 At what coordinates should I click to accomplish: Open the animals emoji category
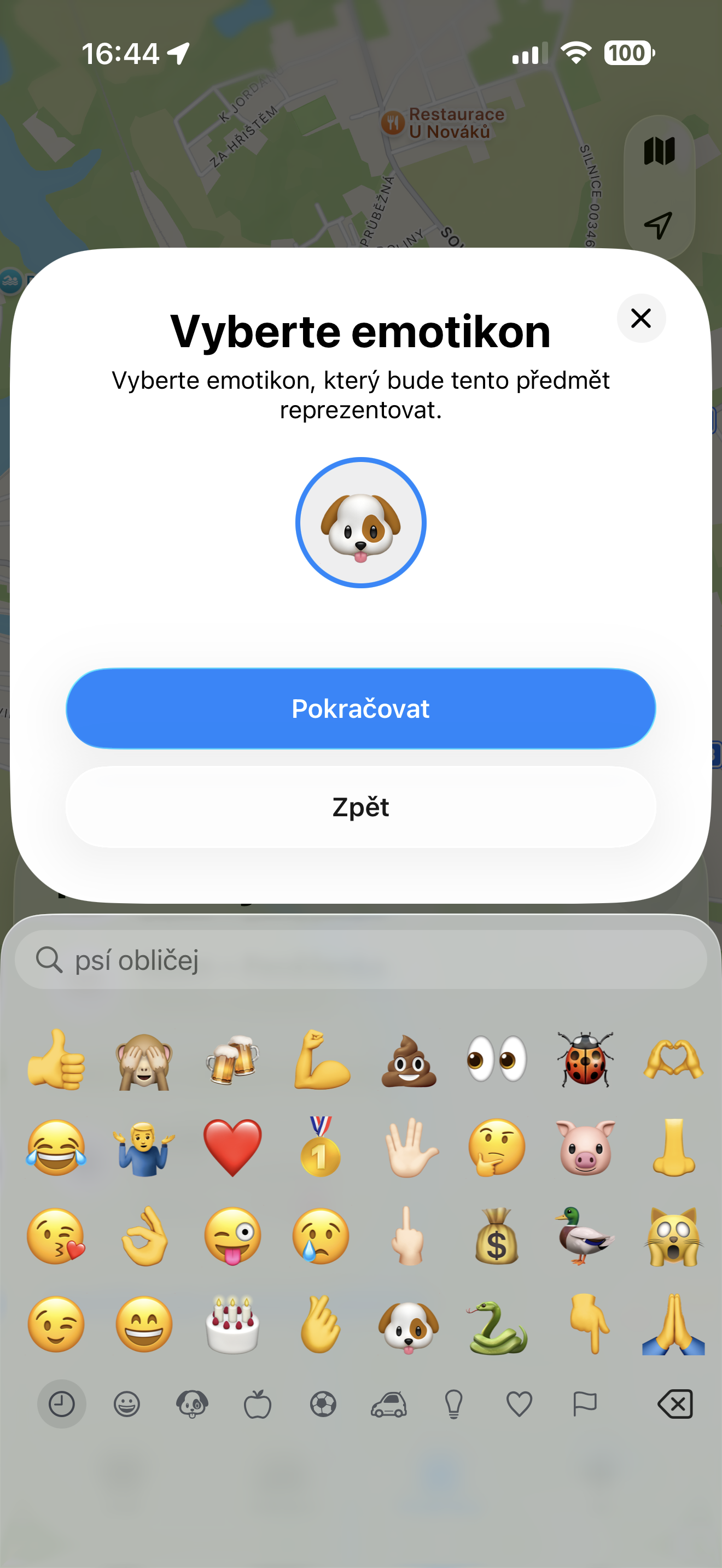pos(193,1405)
